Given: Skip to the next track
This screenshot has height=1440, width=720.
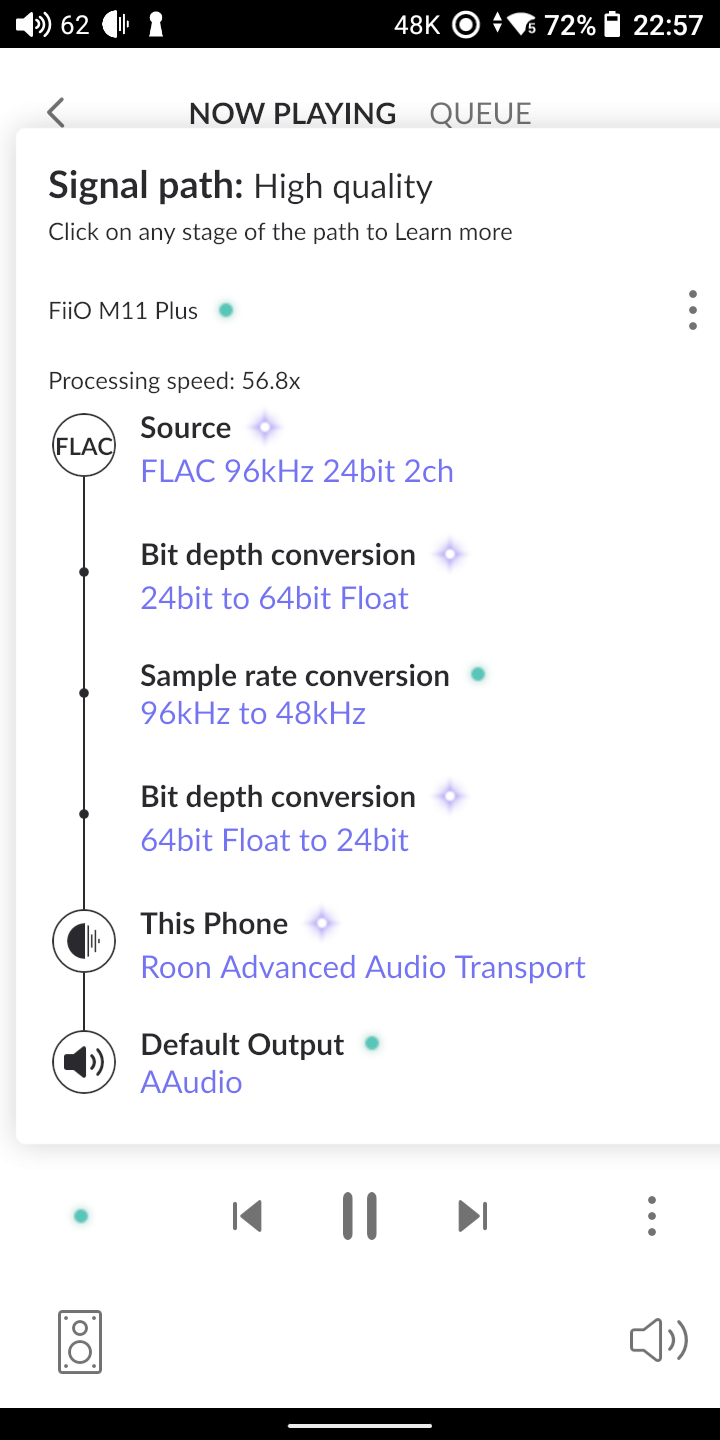Looking at the screenshot, I should (472, 1216).
